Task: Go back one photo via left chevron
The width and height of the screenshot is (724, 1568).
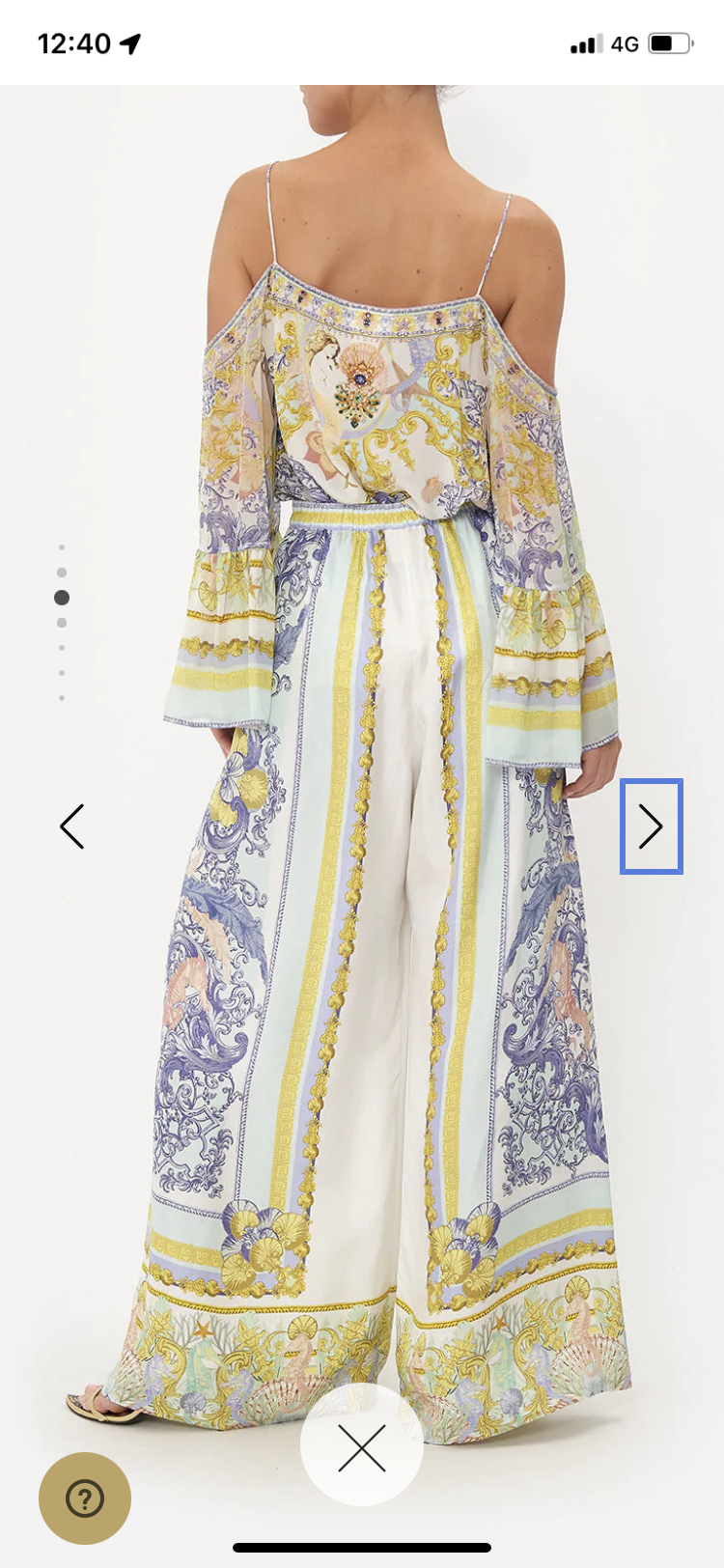Action: (x=72, y=826)
